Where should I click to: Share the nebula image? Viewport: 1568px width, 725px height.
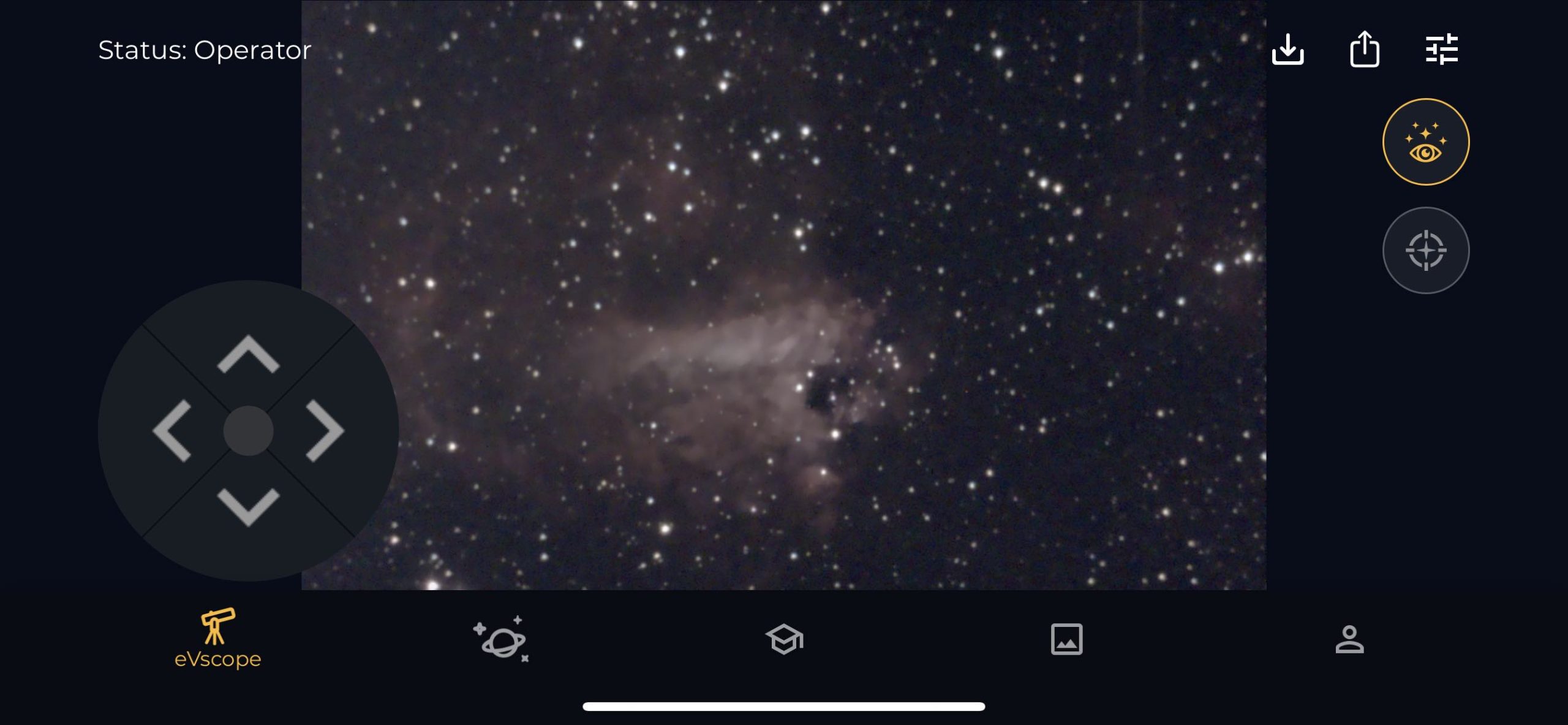coord(1365,49)
